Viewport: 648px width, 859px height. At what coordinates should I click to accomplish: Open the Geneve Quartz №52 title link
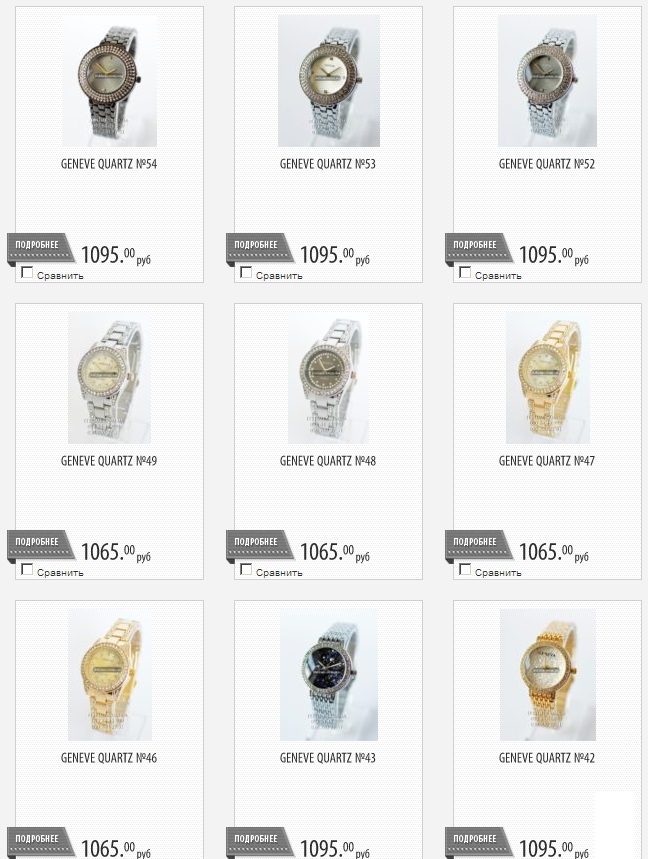click(x=546, y=164)
